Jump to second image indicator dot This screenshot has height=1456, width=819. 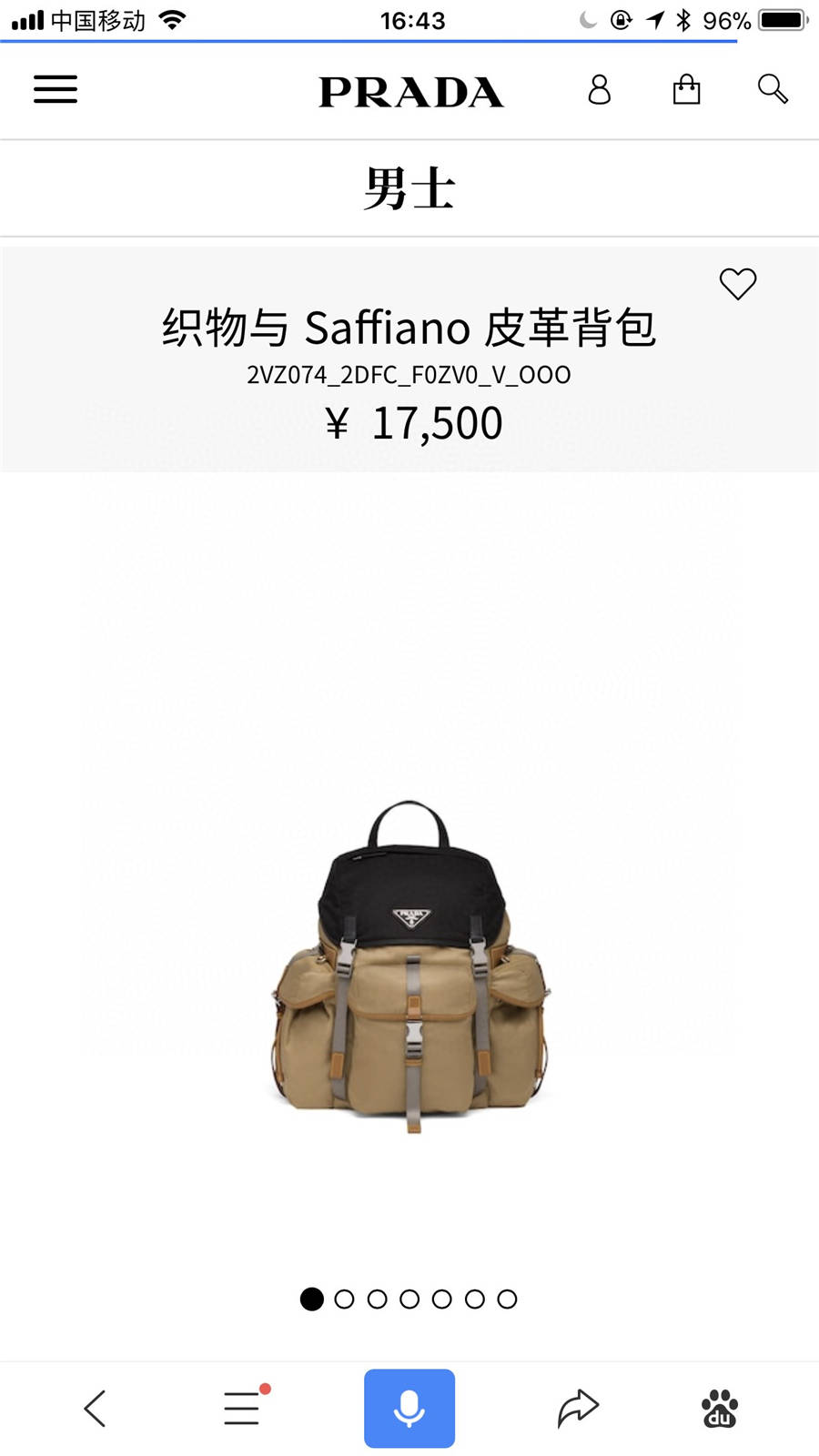tap(344, 1299)
